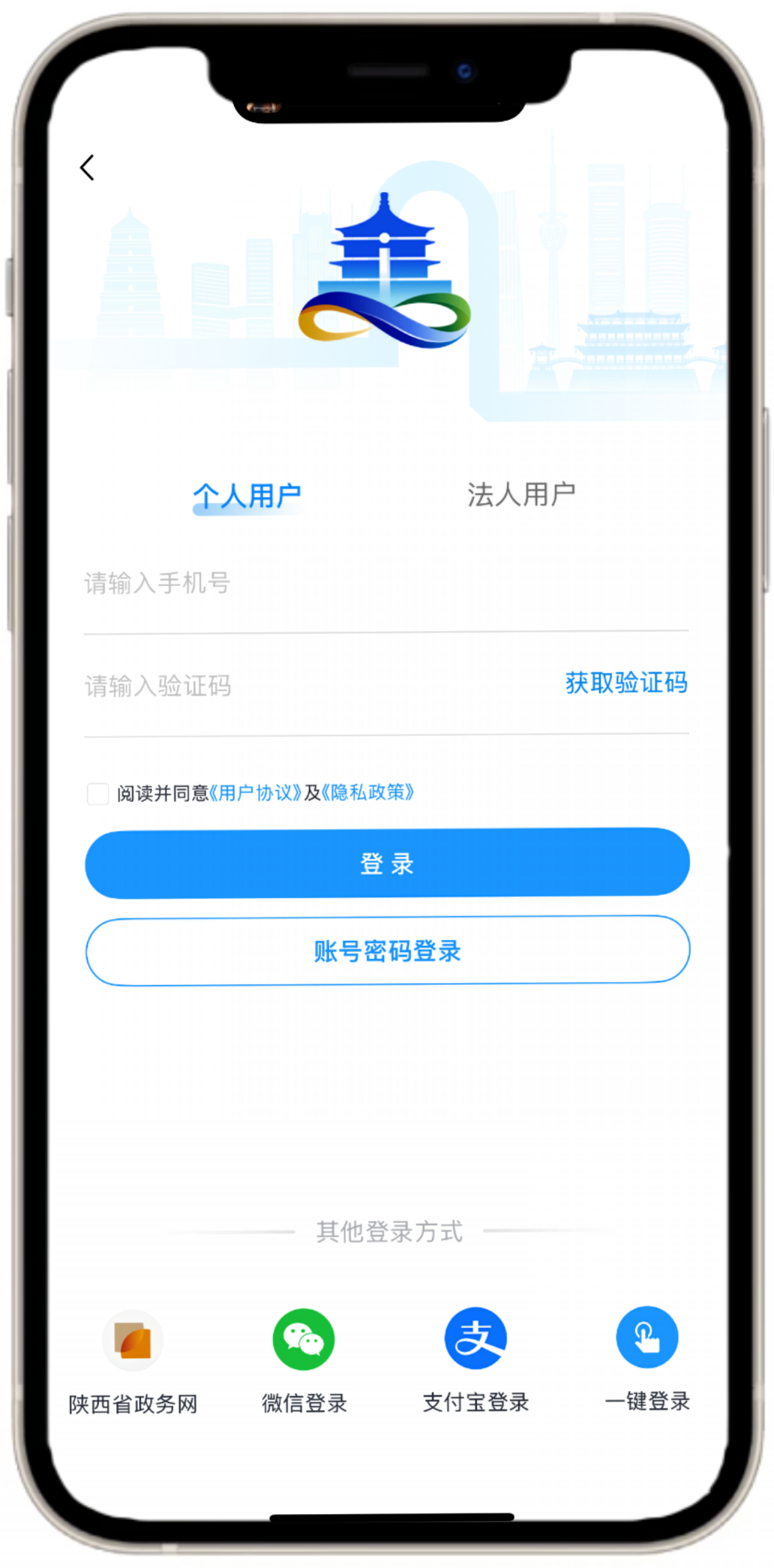This screenshot has width=774, height=1568.
Task: Switch to the 法人用户 tab
Action: (x=520, y=493)
